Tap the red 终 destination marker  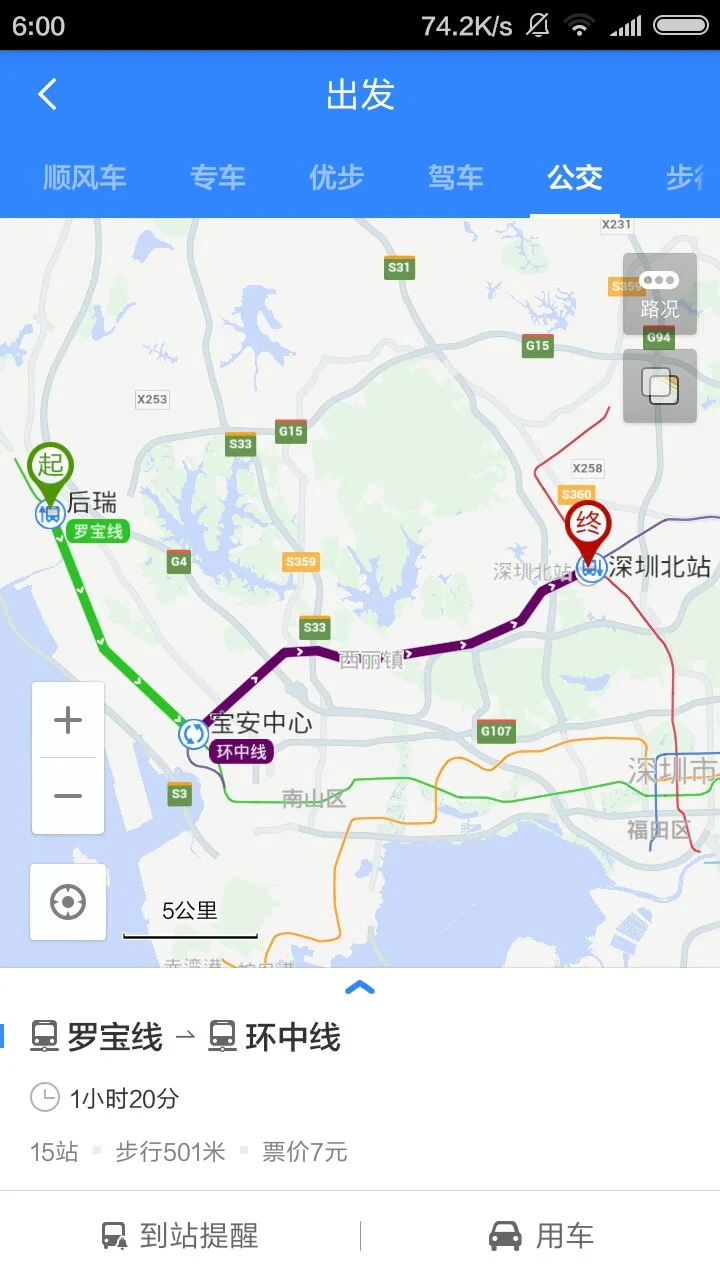coord(590,522)
